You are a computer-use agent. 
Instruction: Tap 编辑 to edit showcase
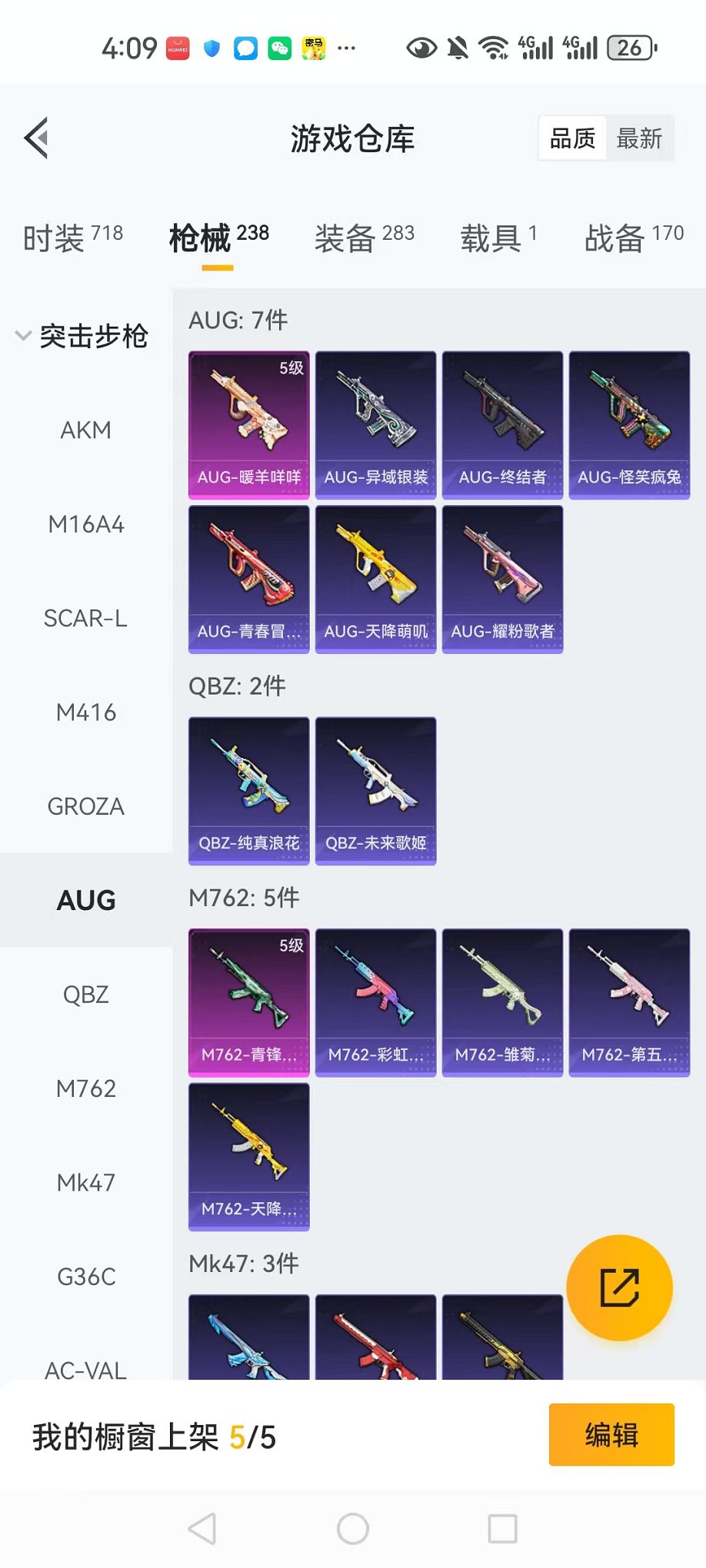coord(611,1434)
